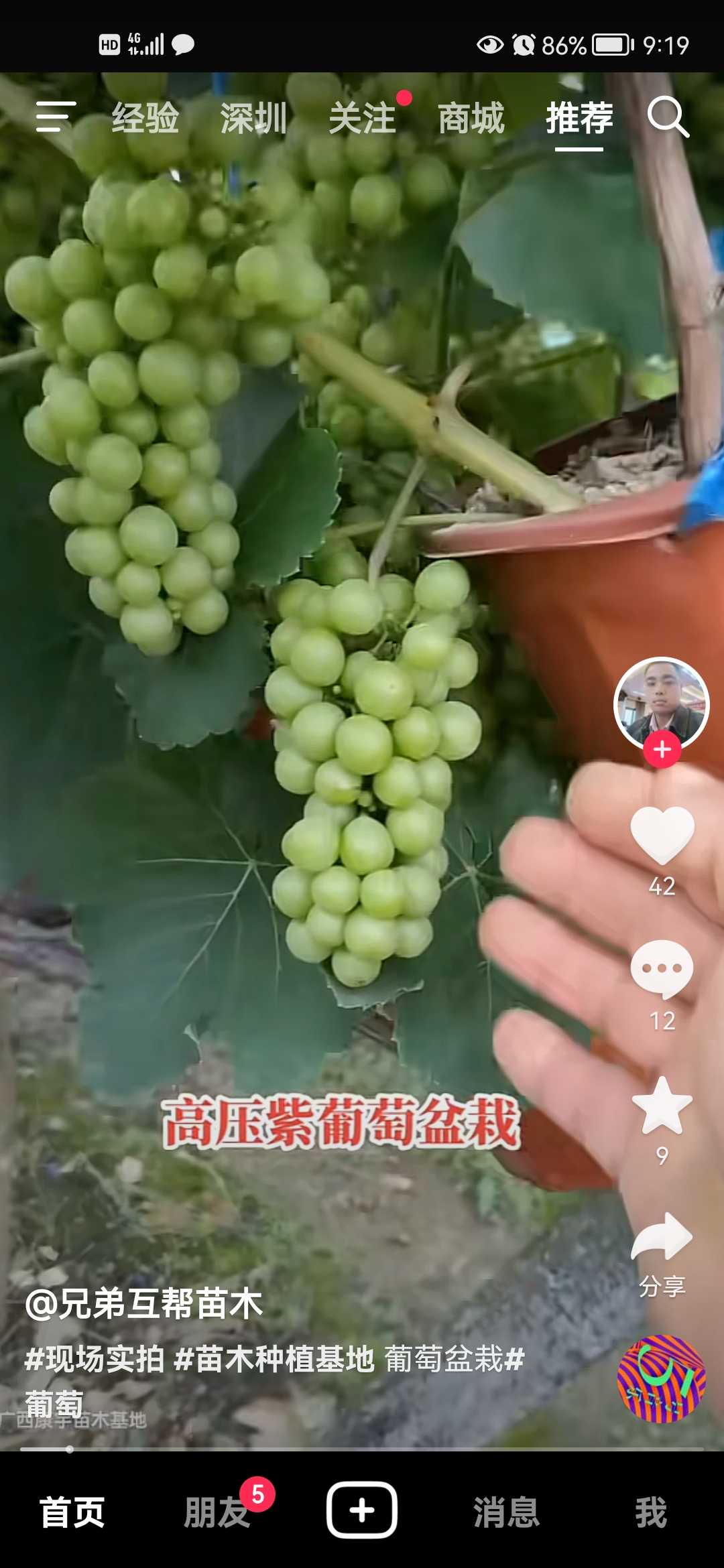
Task: Switch to the 经验 tab
Action: point(145,118)
